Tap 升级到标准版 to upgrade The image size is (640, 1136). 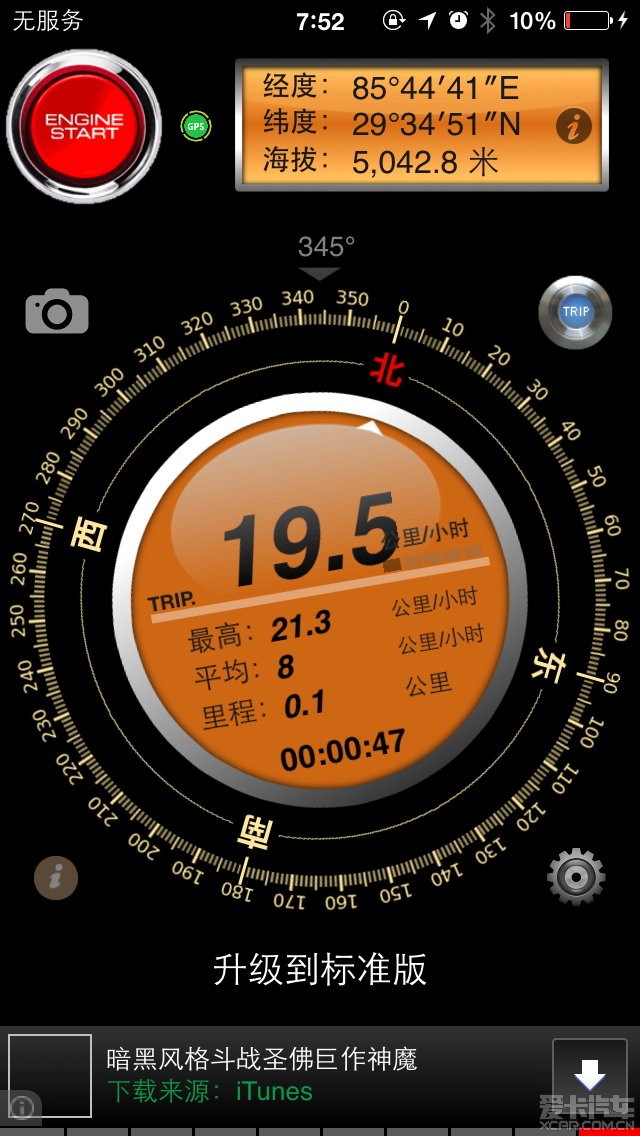(320, 969)
